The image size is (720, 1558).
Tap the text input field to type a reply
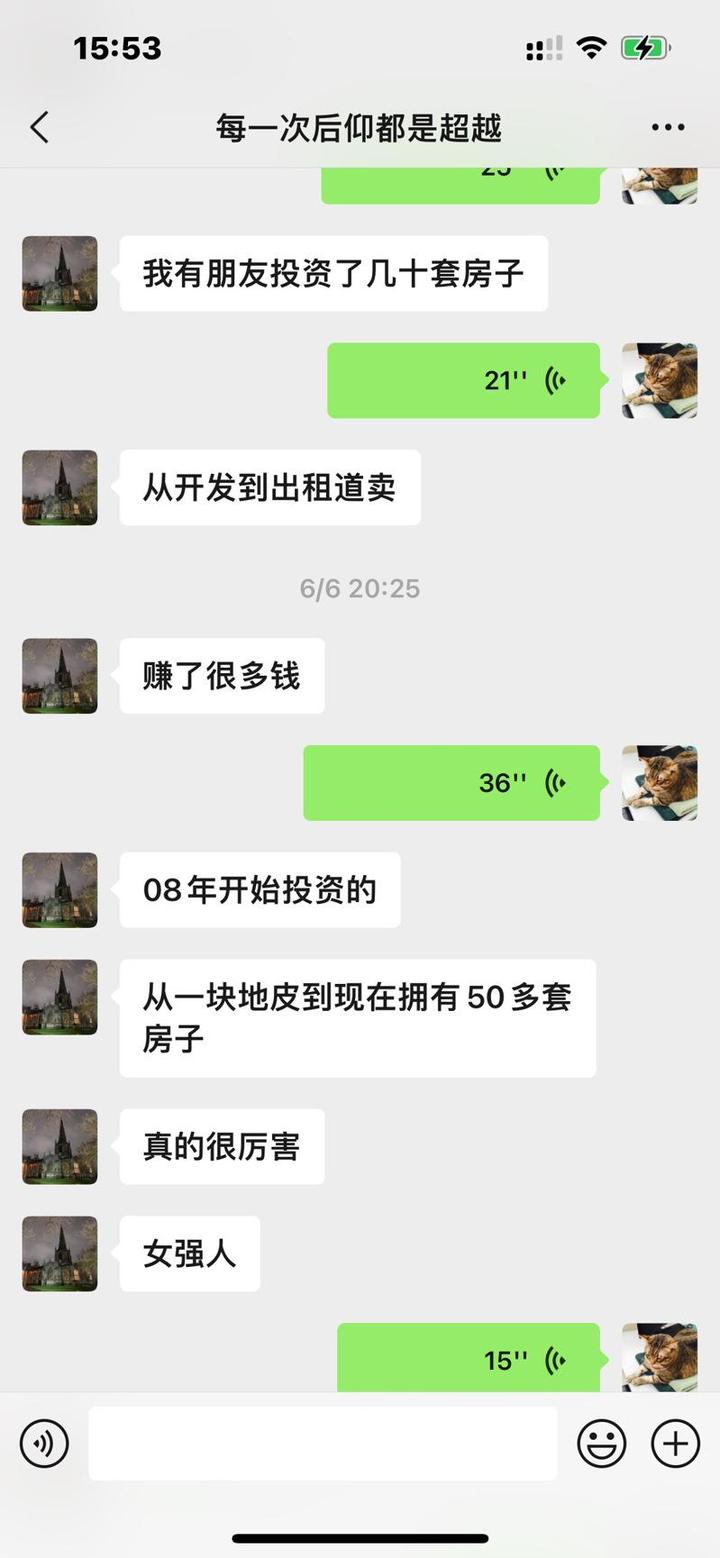[320, 1443]
